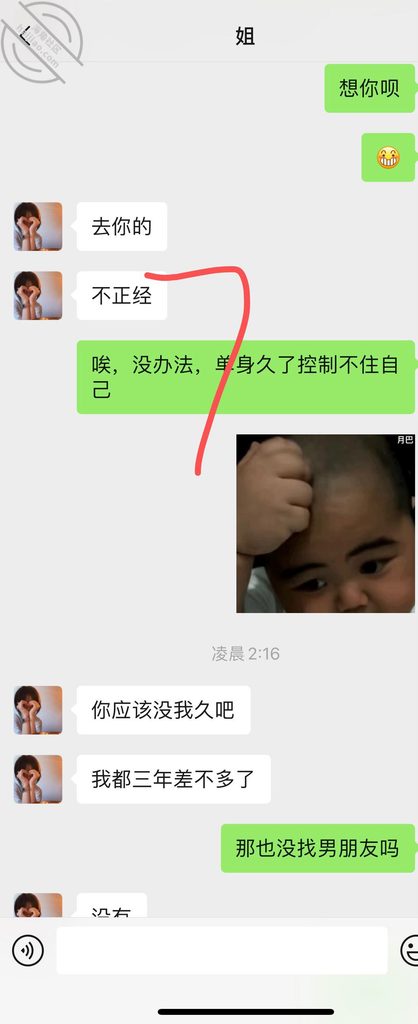Tap the avatar next to 我都三年差不多了

coord(38,779)
